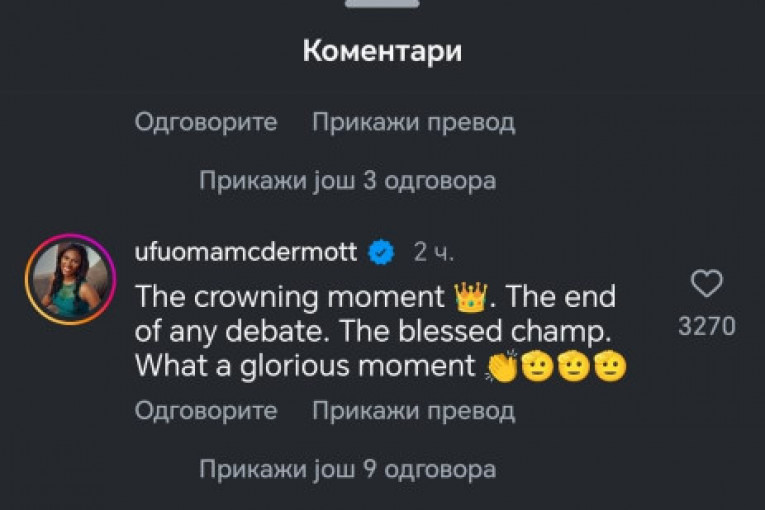The height and width of the screenshot is (510, 765).
Task: Expand Прикажи још 9 одговора
Action: pyautogui.click(x=347, y=469)
